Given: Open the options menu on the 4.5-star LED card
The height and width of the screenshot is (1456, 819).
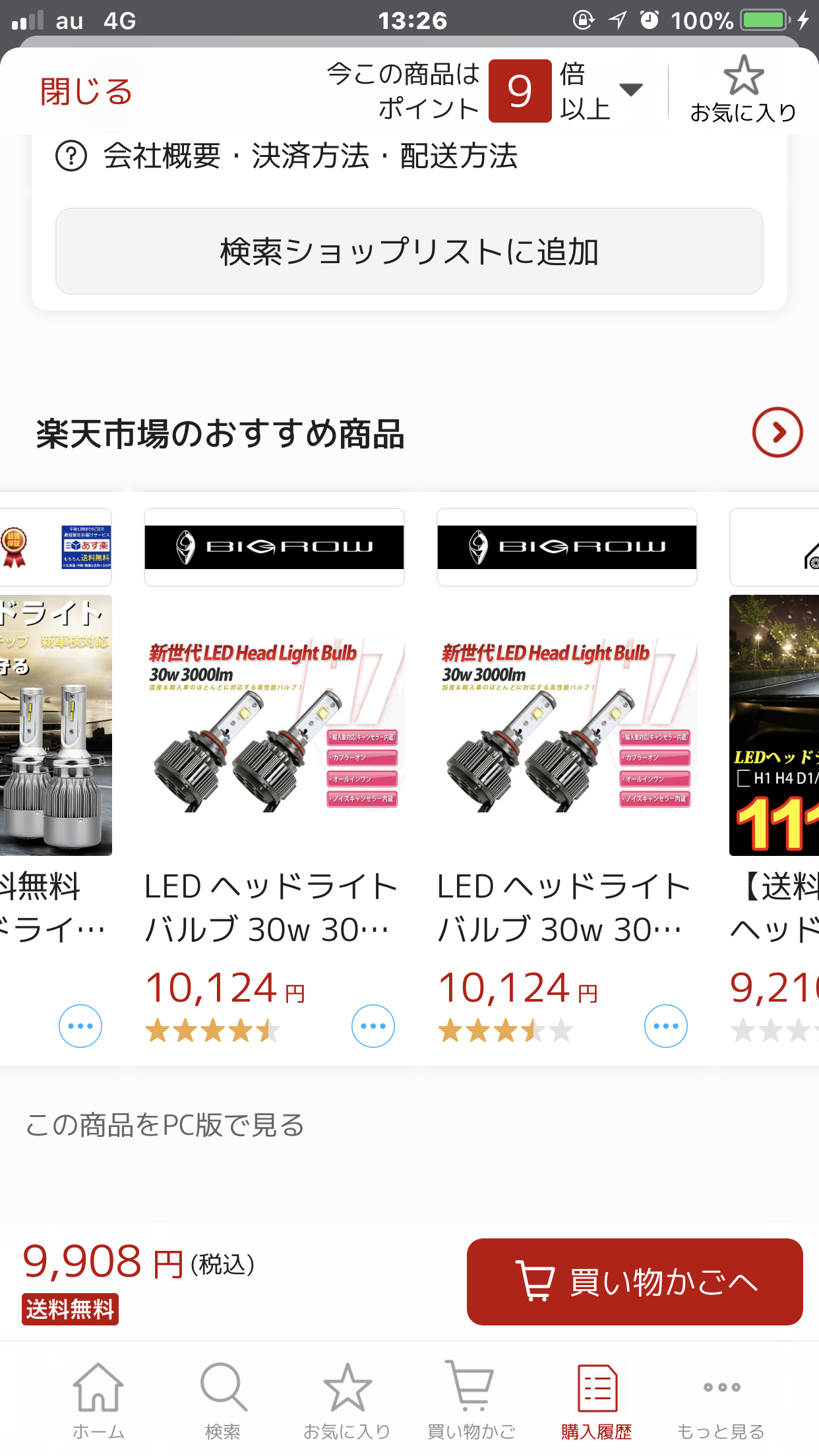Looking at the screenshot, I should pyautogui.click(x=373, y=1025).
